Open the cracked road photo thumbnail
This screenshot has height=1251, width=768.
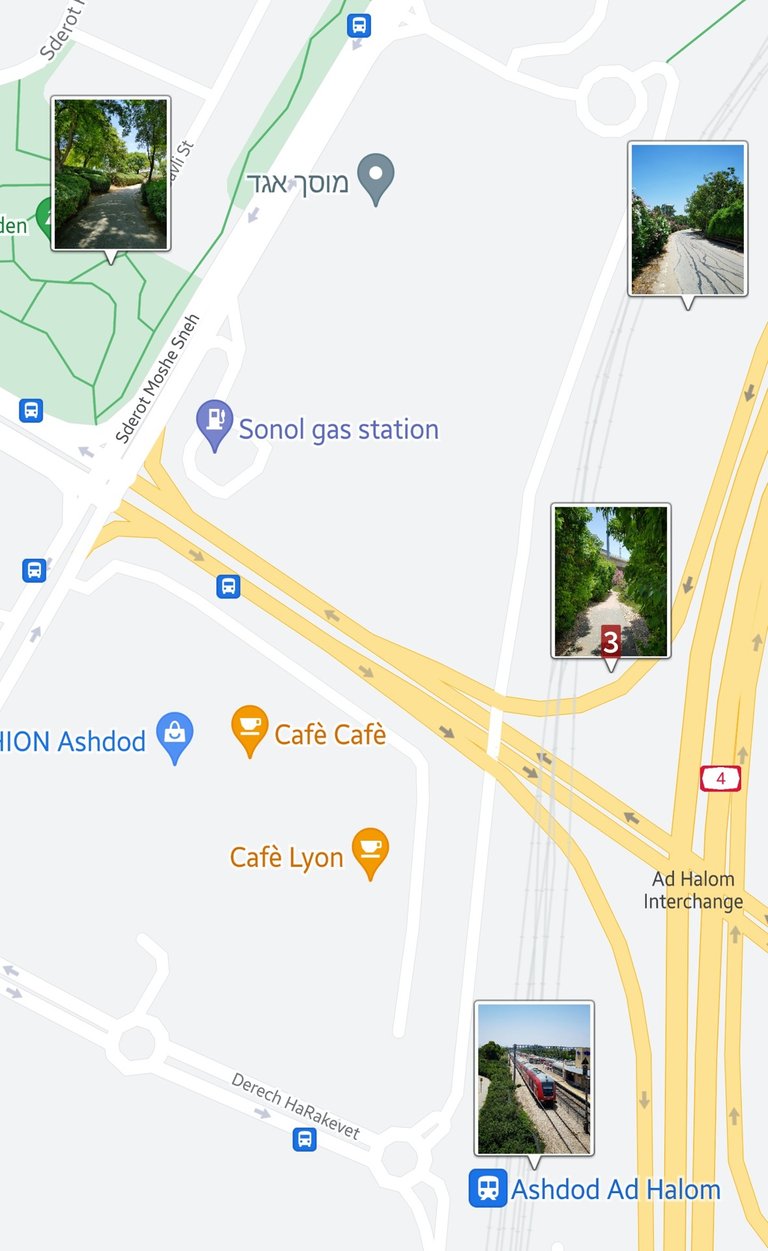(x=687, y=219)
